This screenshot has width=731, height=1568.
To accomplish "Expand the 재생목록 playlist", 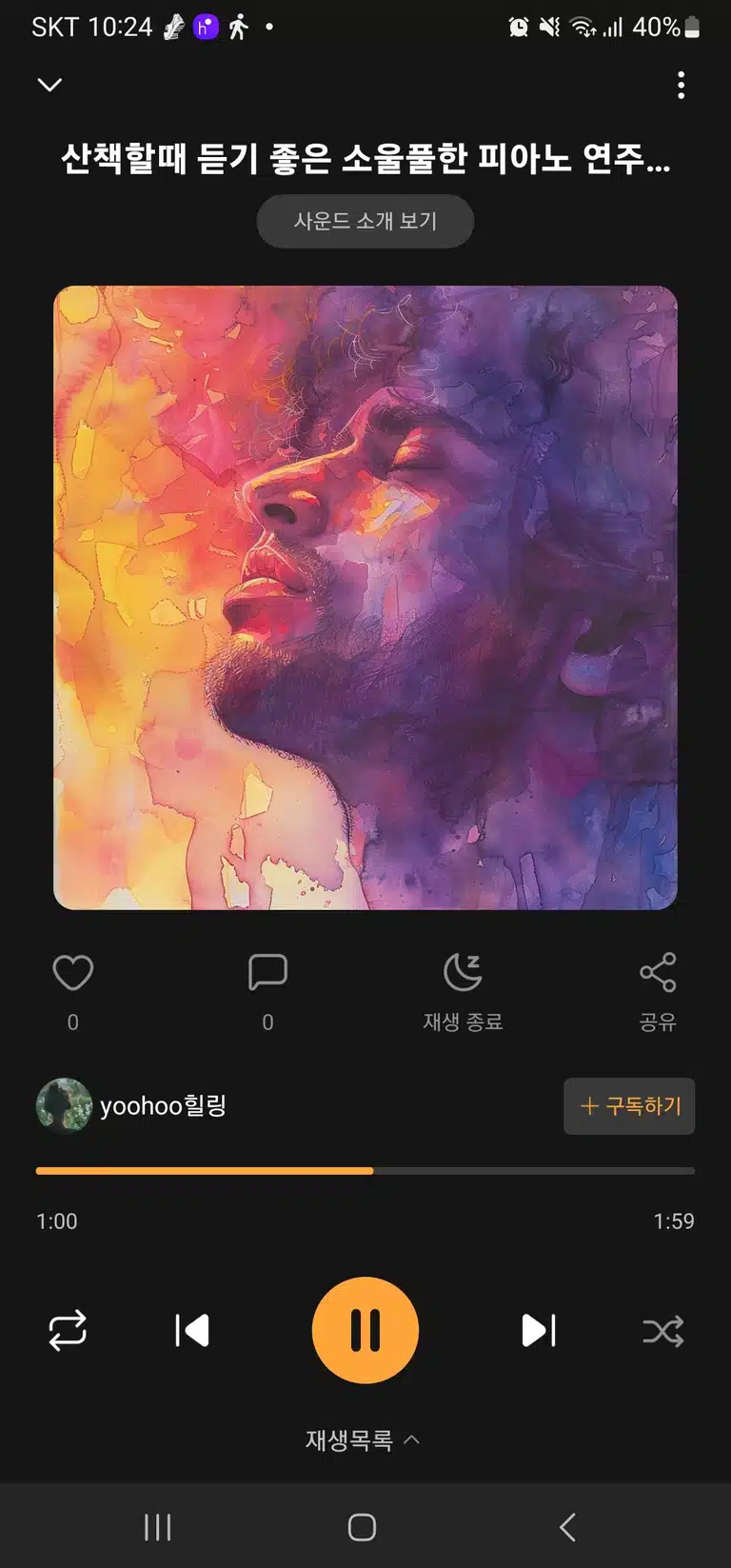I will tap(363, 1439).
